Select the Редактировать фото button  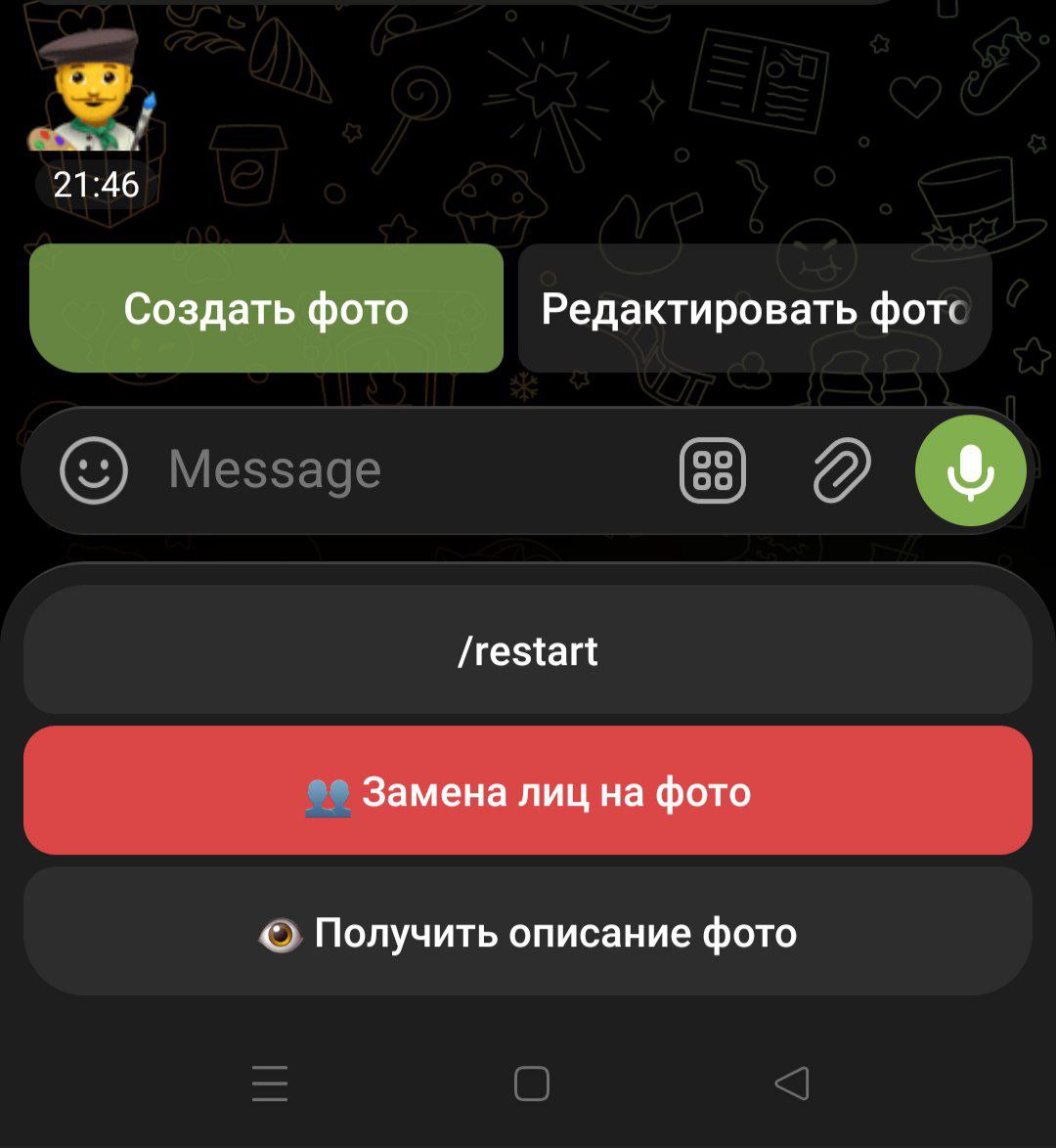click(754, 309)
